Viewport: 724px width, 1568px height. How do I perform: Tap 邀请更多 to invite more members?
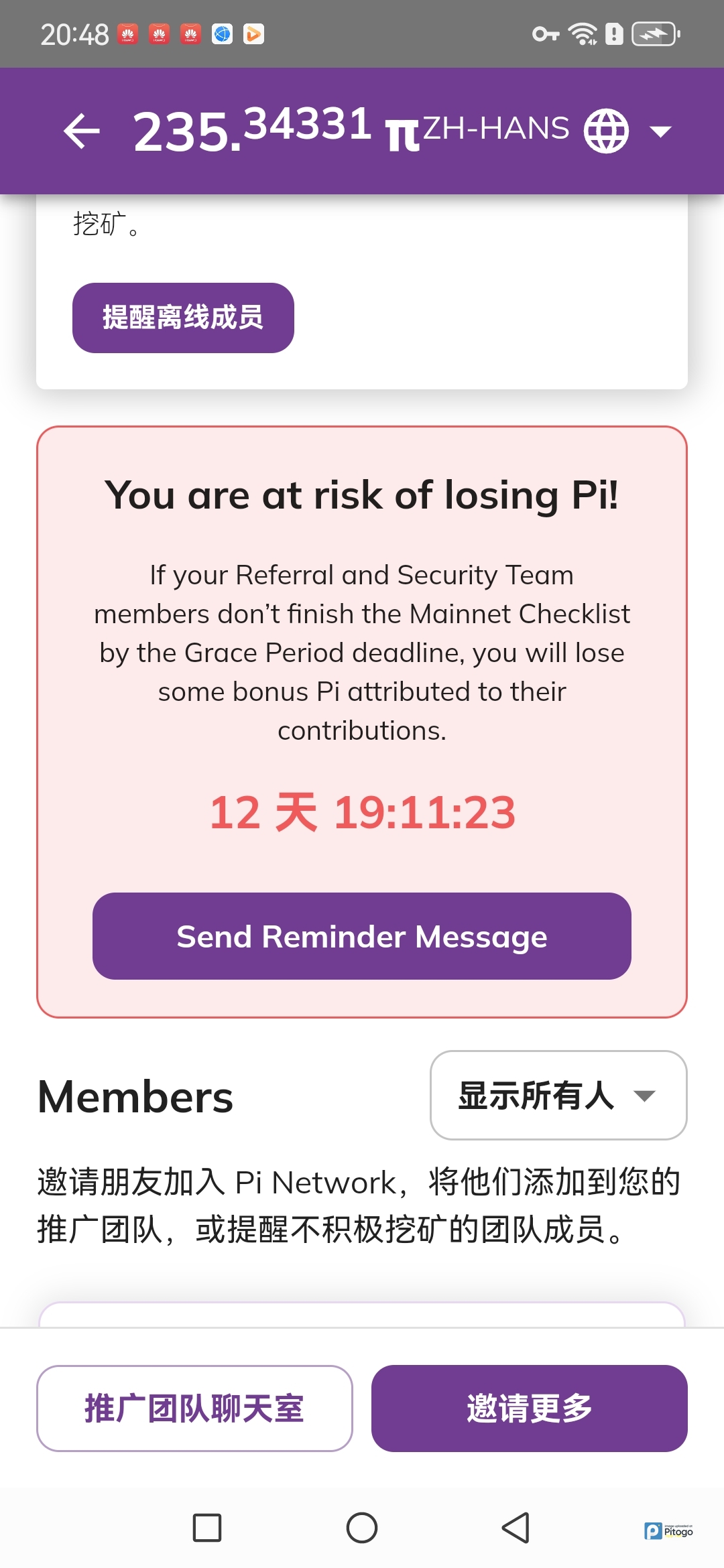coord(530,1409)
